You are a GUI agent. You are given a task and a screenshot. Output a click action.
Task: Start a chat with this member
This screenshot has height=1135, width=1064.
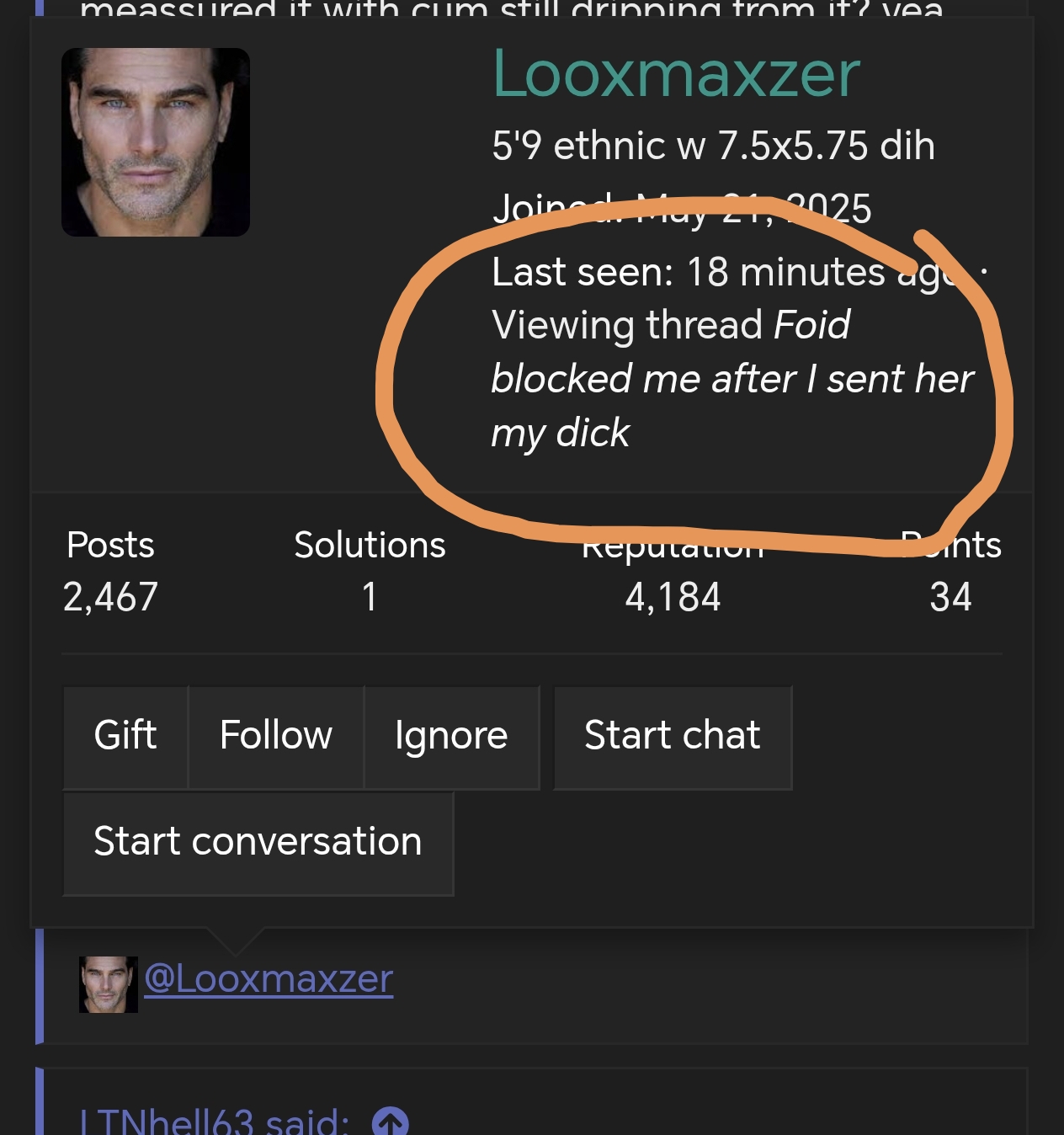pyautogui.click(x=673, y=736)
